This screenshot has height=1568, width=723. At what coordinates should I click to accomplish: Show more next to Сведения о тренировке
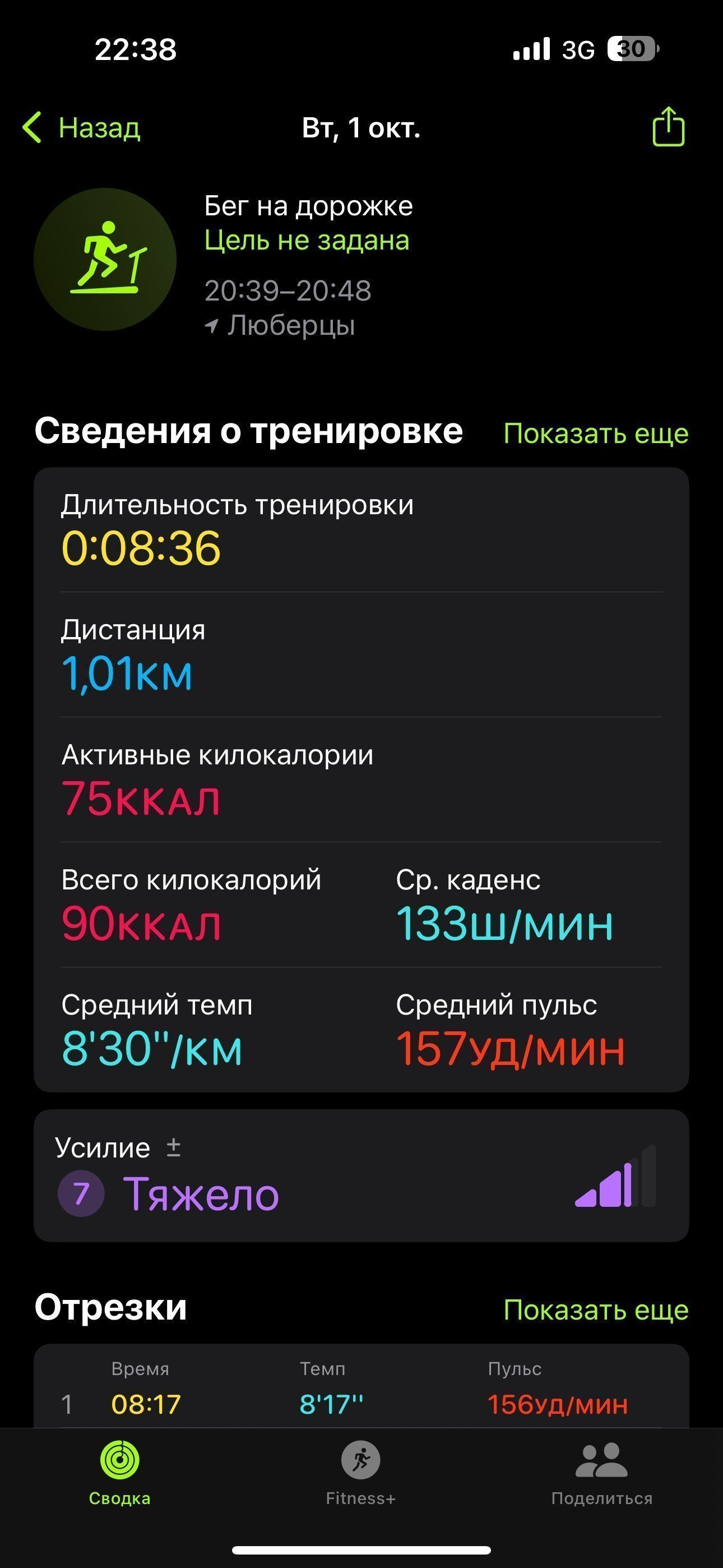[596, 433]
